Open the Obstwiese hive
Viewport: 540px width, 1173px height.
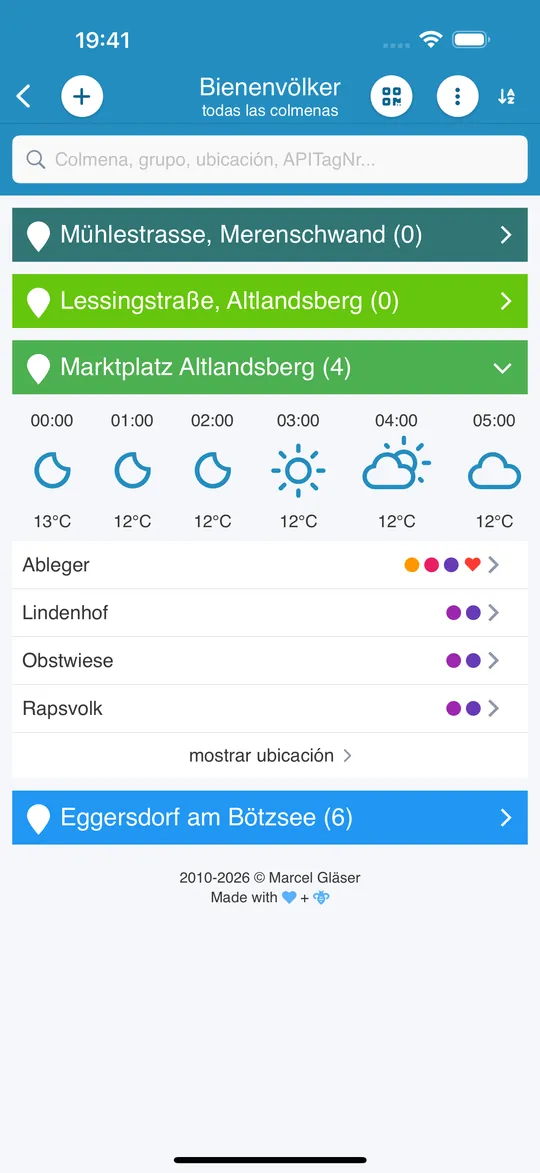[x=270, y=661]
